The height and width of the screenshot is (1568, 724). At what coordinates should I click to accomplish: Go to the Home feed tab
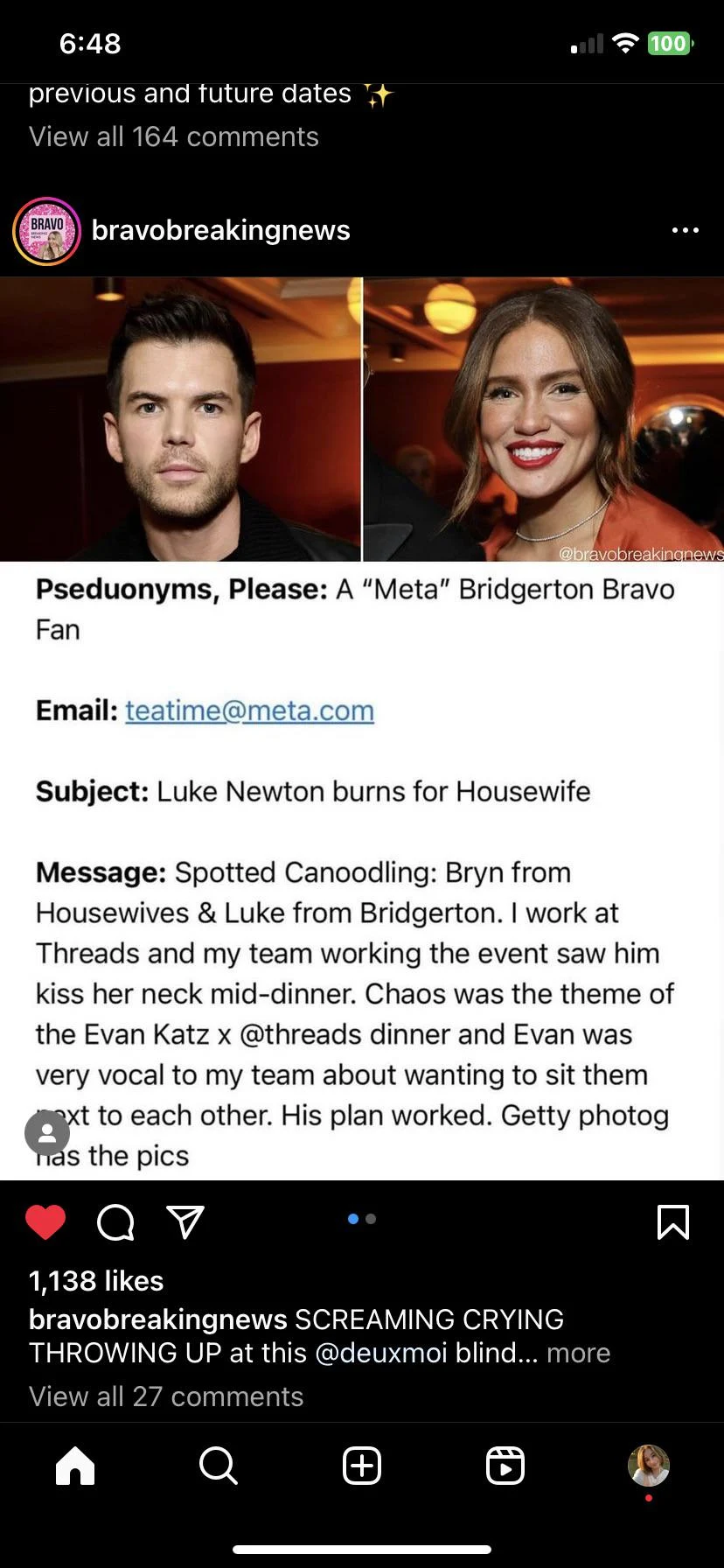(75, 1465)
